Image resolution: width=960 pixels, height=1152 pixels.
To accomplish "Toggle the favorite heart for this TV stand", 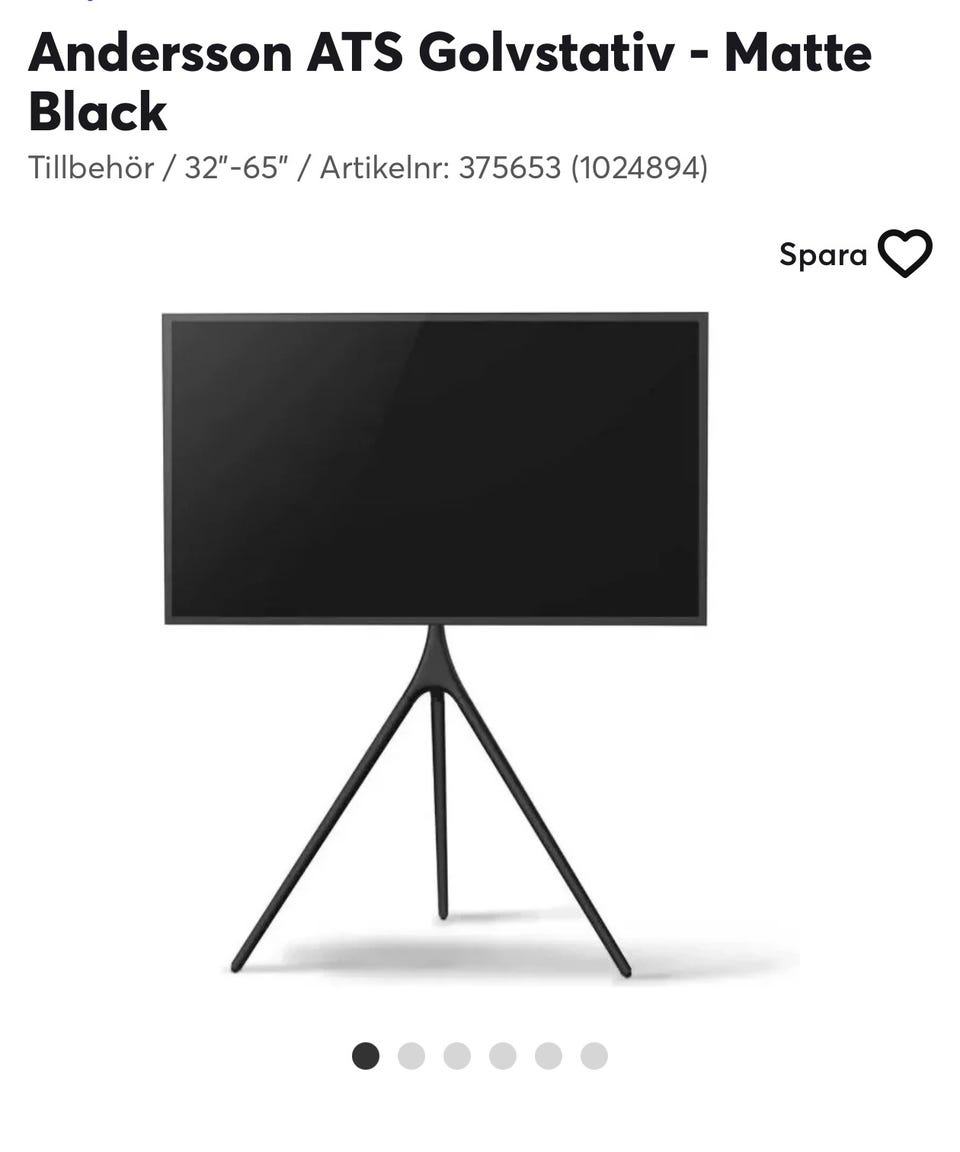I will (x=903, y=255).
